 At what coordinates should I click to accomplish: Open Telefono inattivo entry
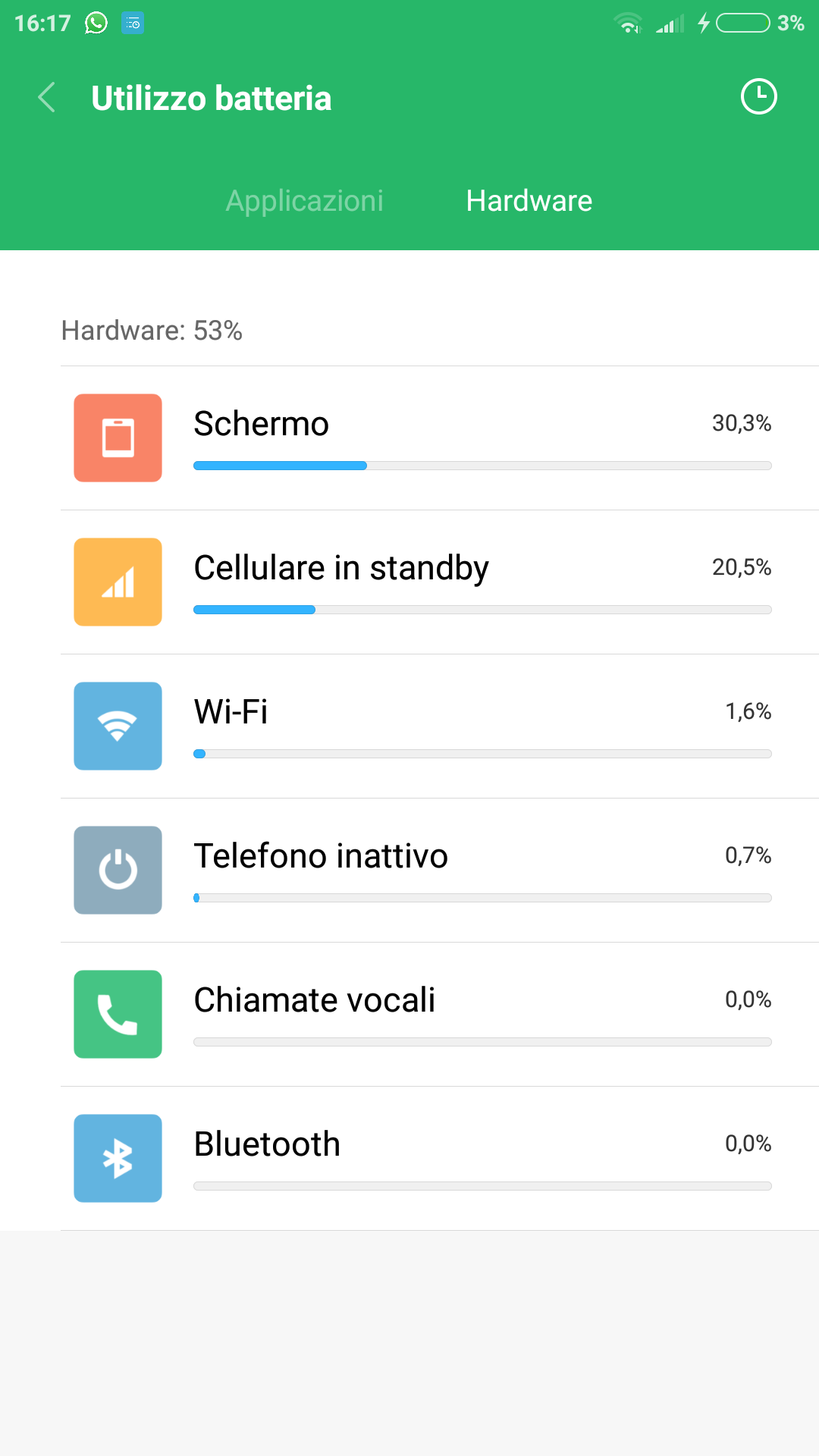(440, 871)
